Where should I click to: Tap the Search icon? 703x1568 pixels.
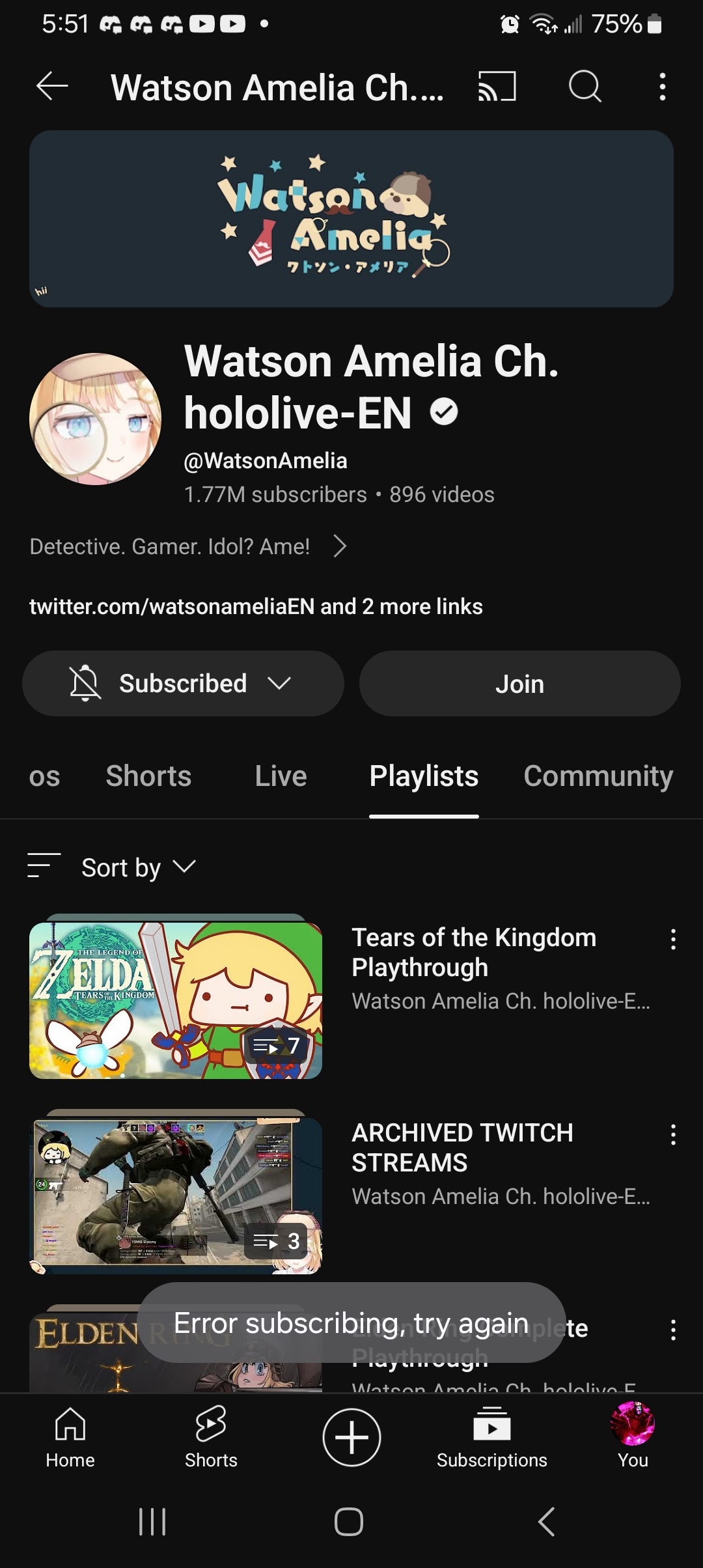[x=584, y=87]
